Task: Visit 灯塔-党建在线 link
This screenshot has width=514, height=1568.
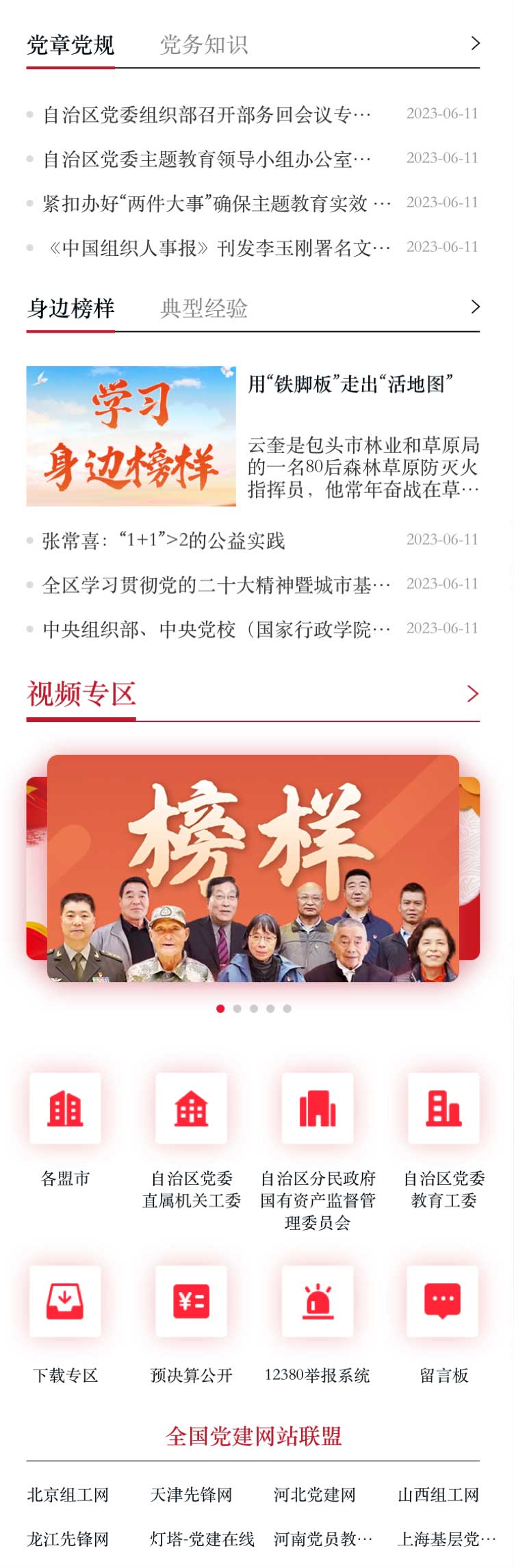Action: tap(202, 1539)
